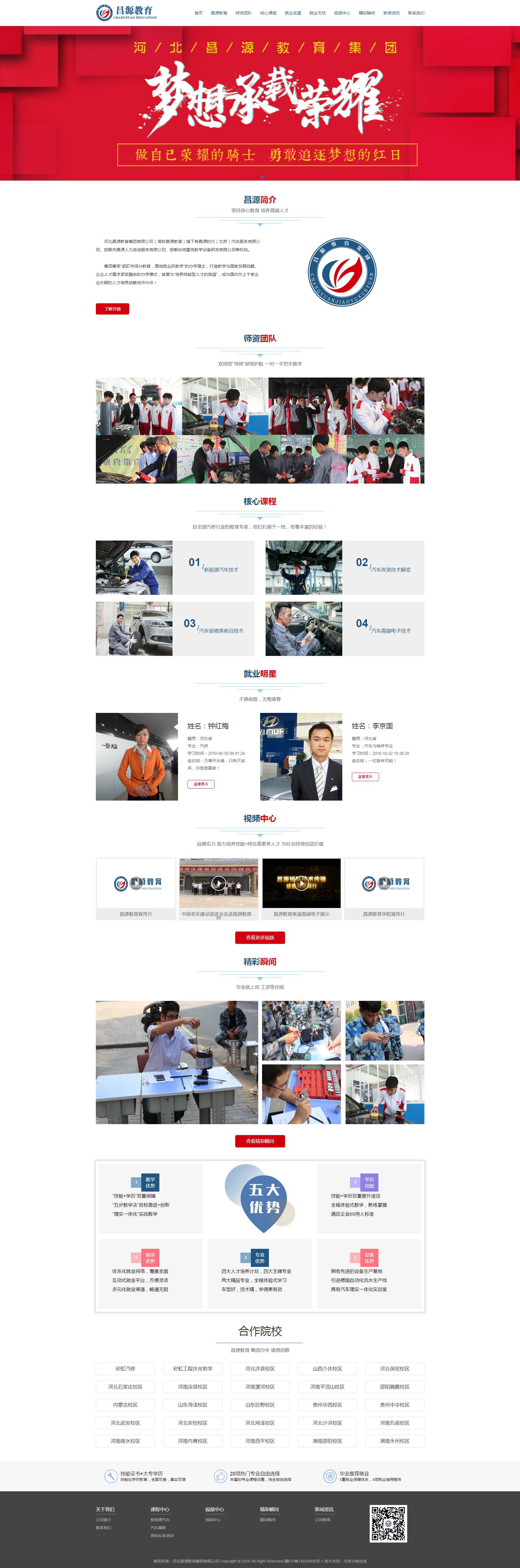Open the 贵州华西校区 campus link
520x1568 pixels.
[x=327, y=1405]
